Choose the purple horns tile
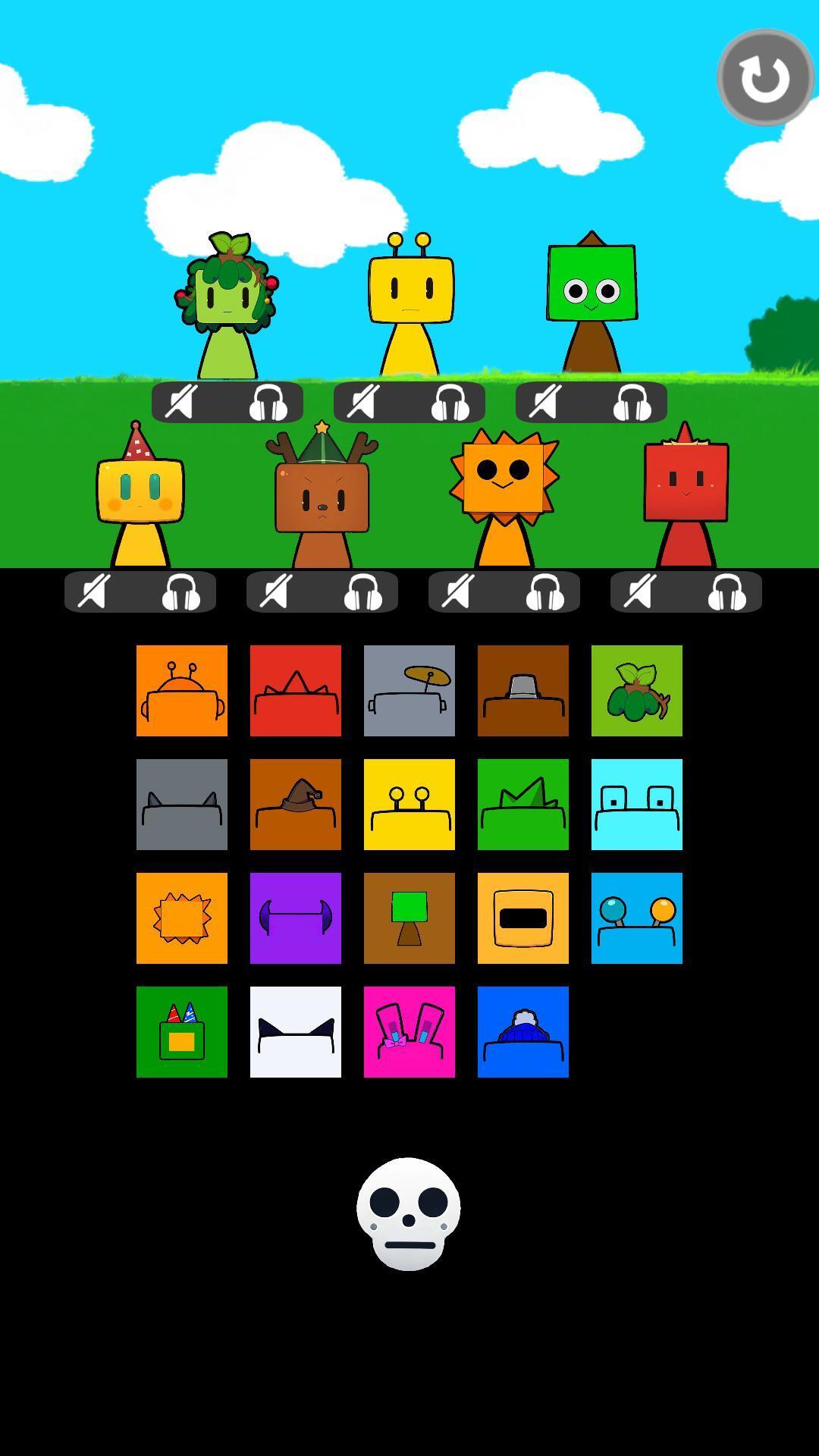Screen dimensions: 819x1456 (296, 918)
